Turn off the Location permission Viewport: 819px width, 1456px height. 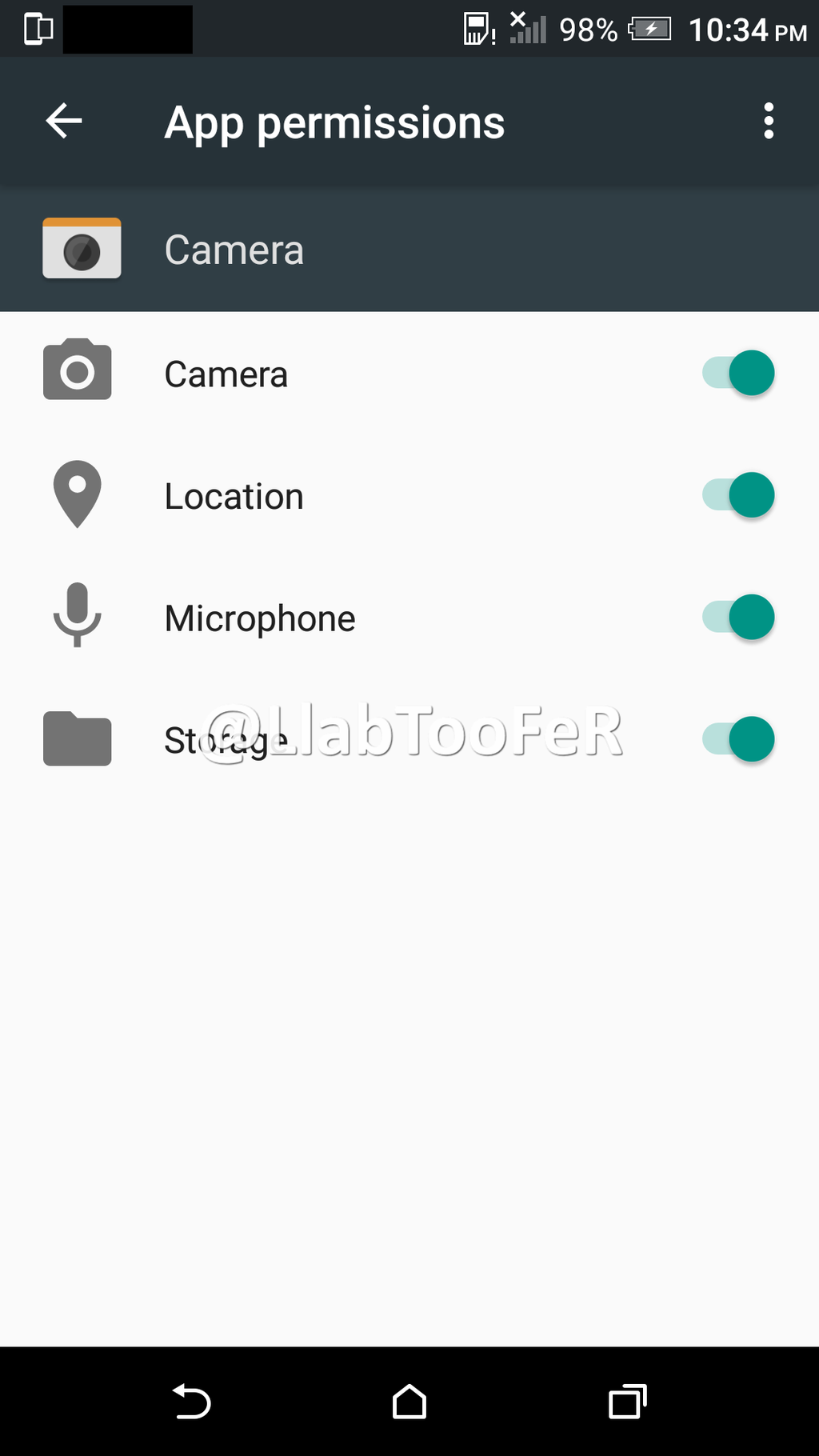(x=738, y=496)
